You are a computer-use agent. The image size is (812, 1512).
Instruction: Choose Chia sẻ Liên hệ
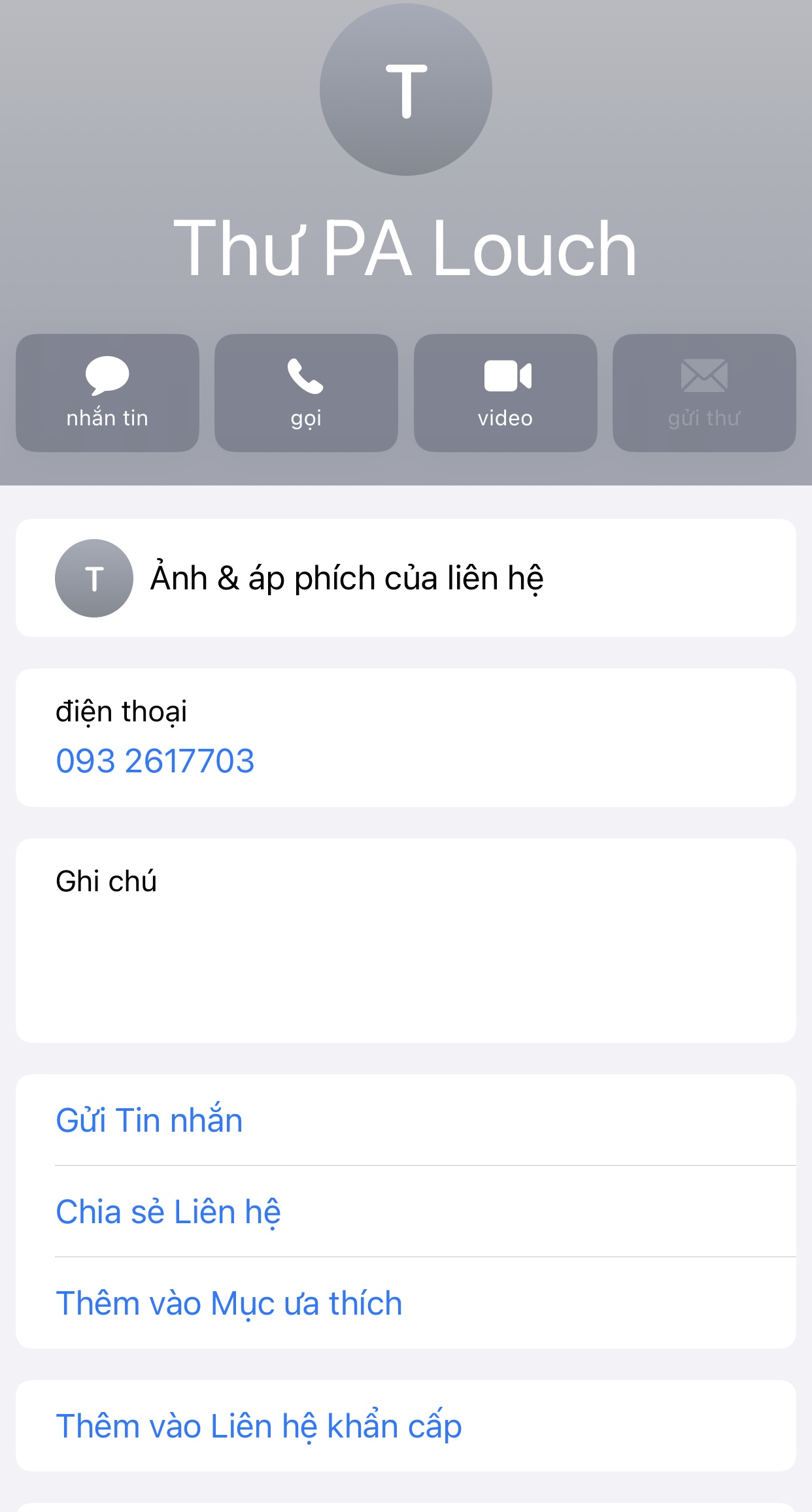[x=169, y=1211]
